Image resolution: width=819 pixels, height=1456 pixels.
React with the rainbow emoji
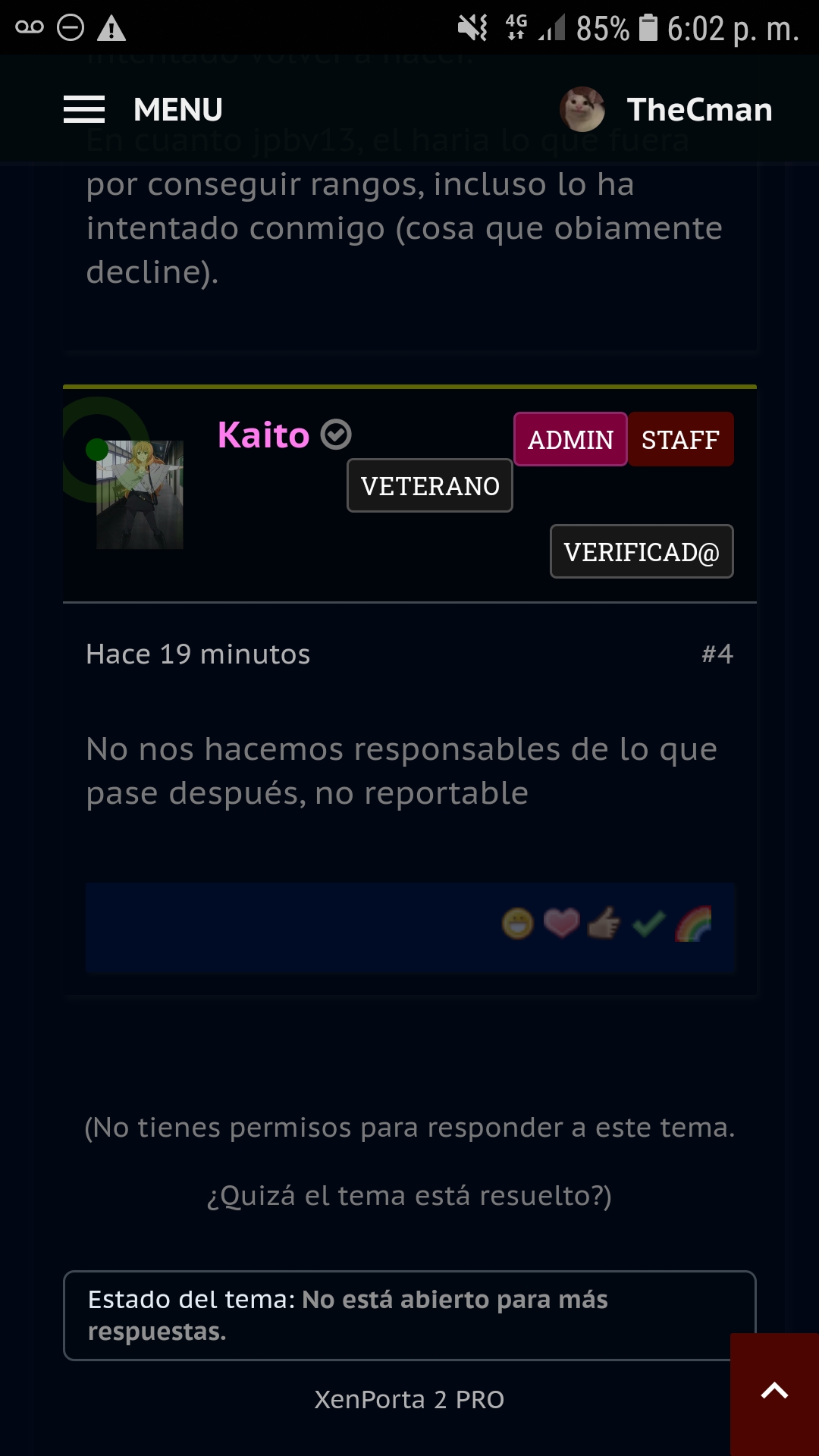click(693, 924)
